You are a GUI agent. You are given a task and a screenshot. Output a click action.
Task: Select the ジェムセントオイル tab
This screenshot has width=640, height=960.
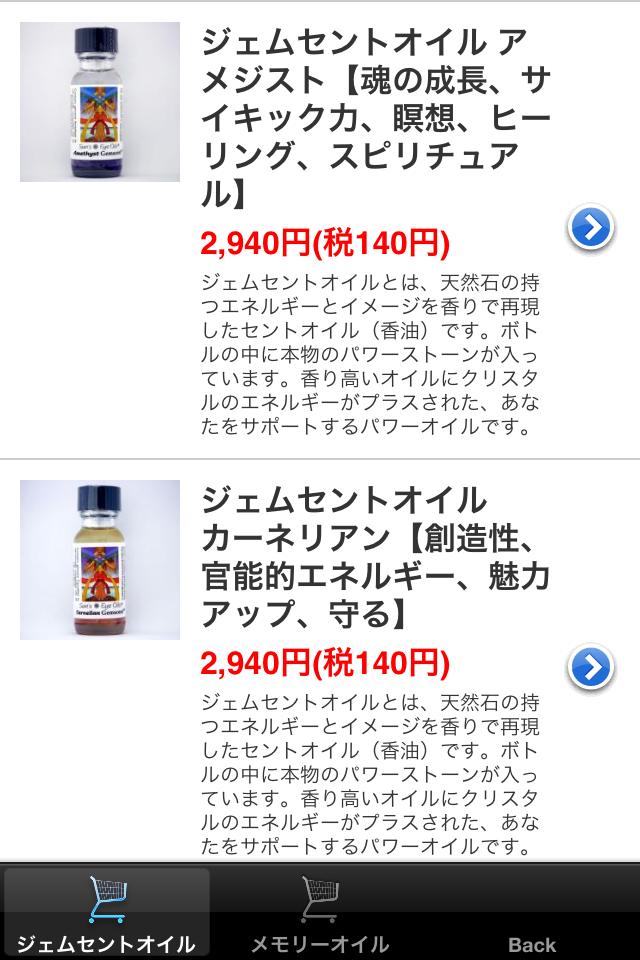[107, 914]
